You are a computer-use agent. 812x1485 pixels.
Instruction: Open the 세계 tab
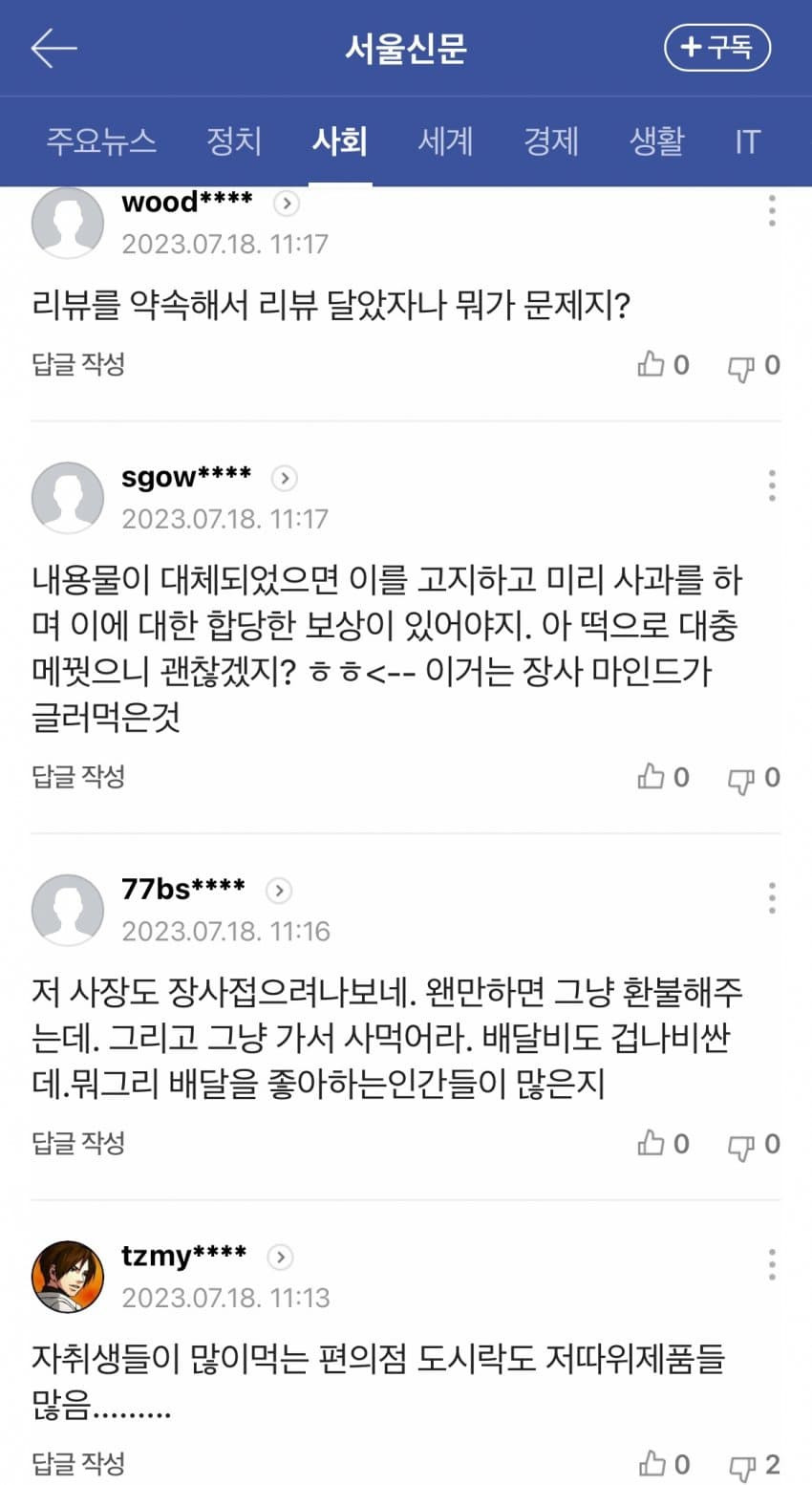pos(445,141)
